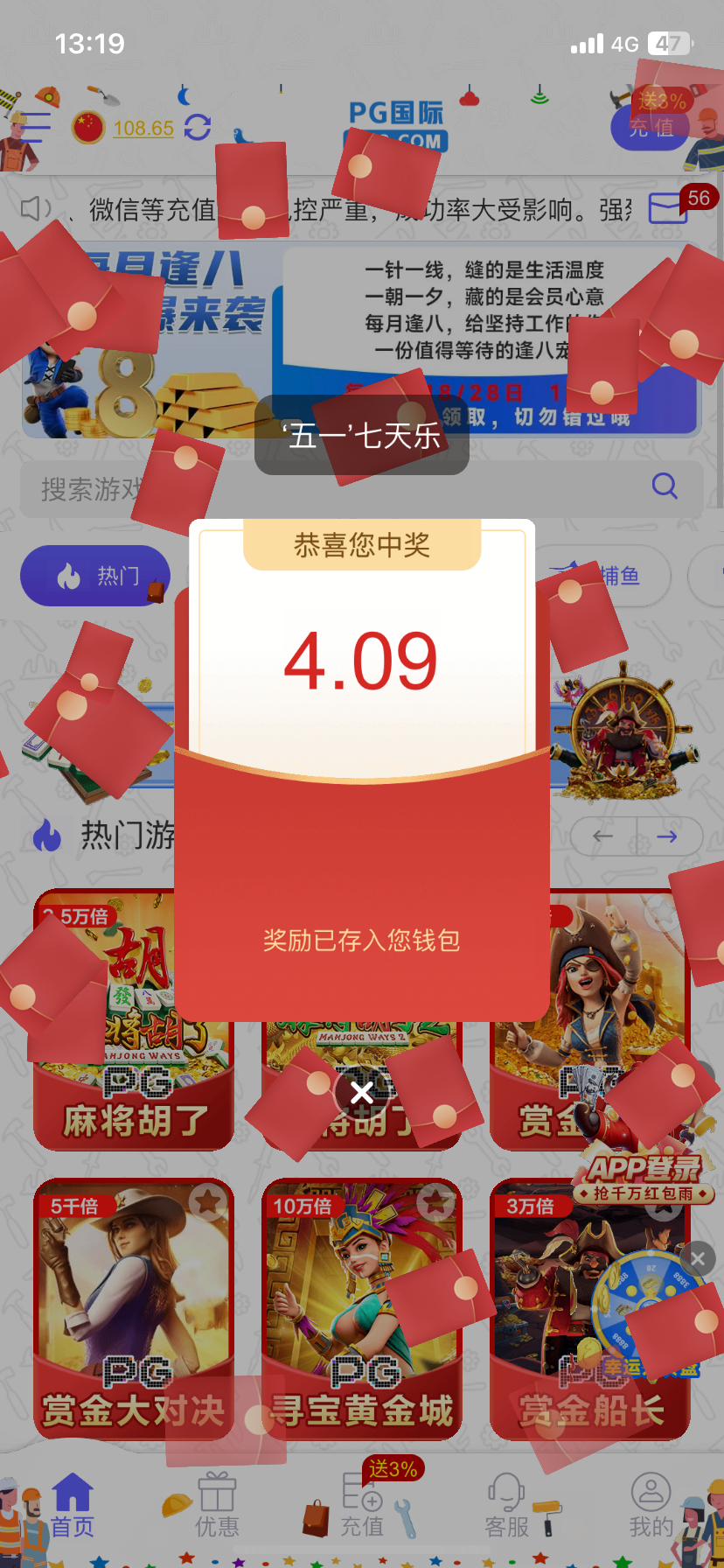Open the messages envelope with 56 badge
724x1568 pixels.
[668, 208]
